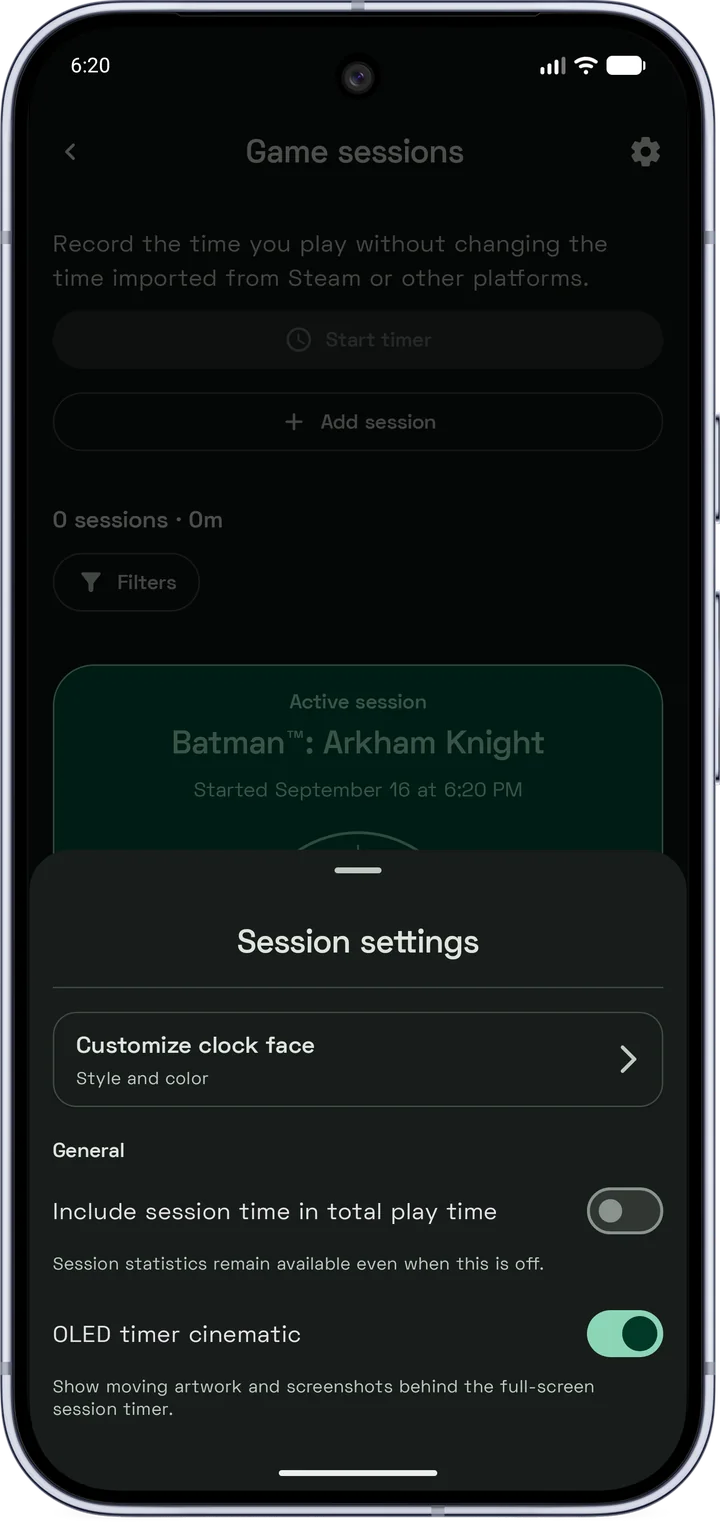This screenshot has width=720, height=1522.
Task: Open Customize clock face settings
Action: pyautogui.click(x=358, y=1059)
